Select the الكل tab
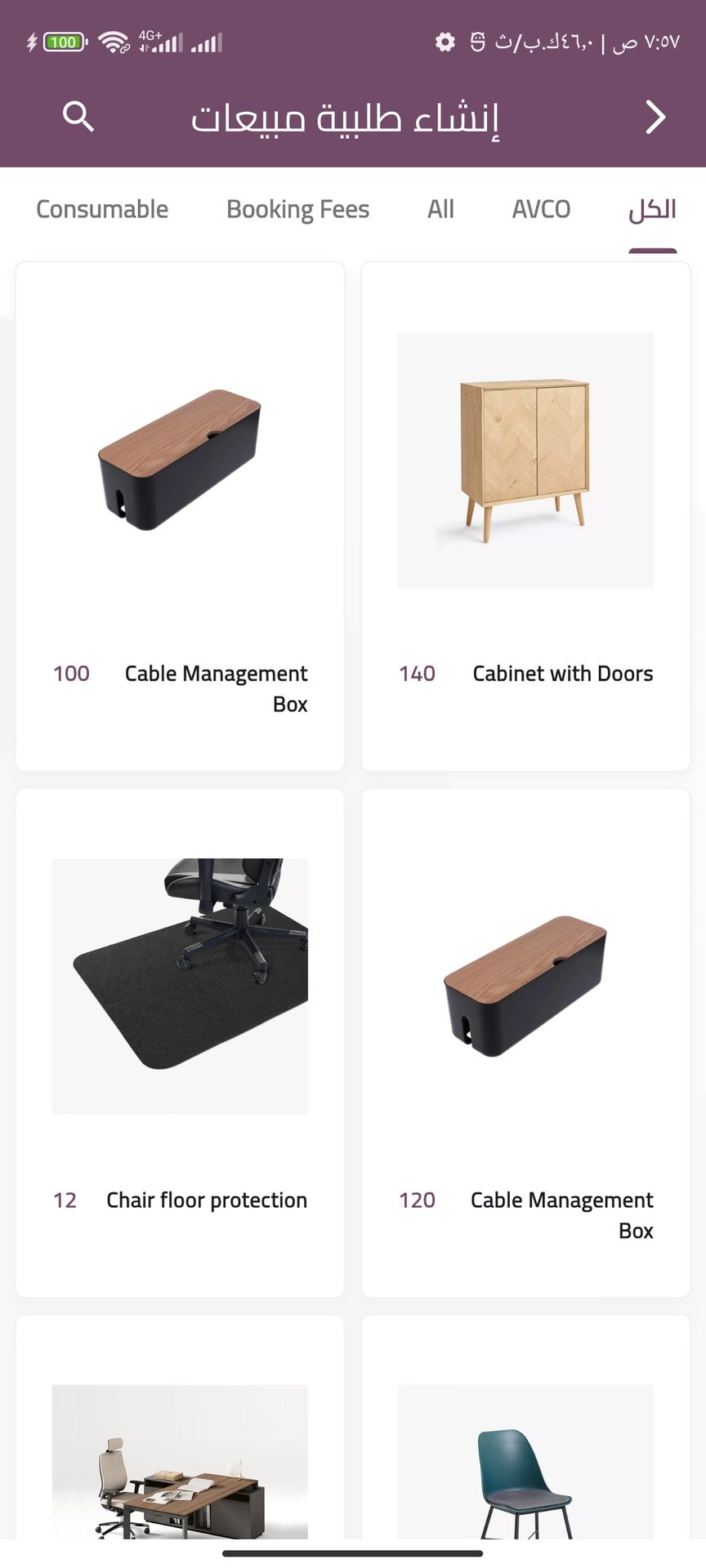The height and width of the screenshot is (1568, 706). pos(652,210)
